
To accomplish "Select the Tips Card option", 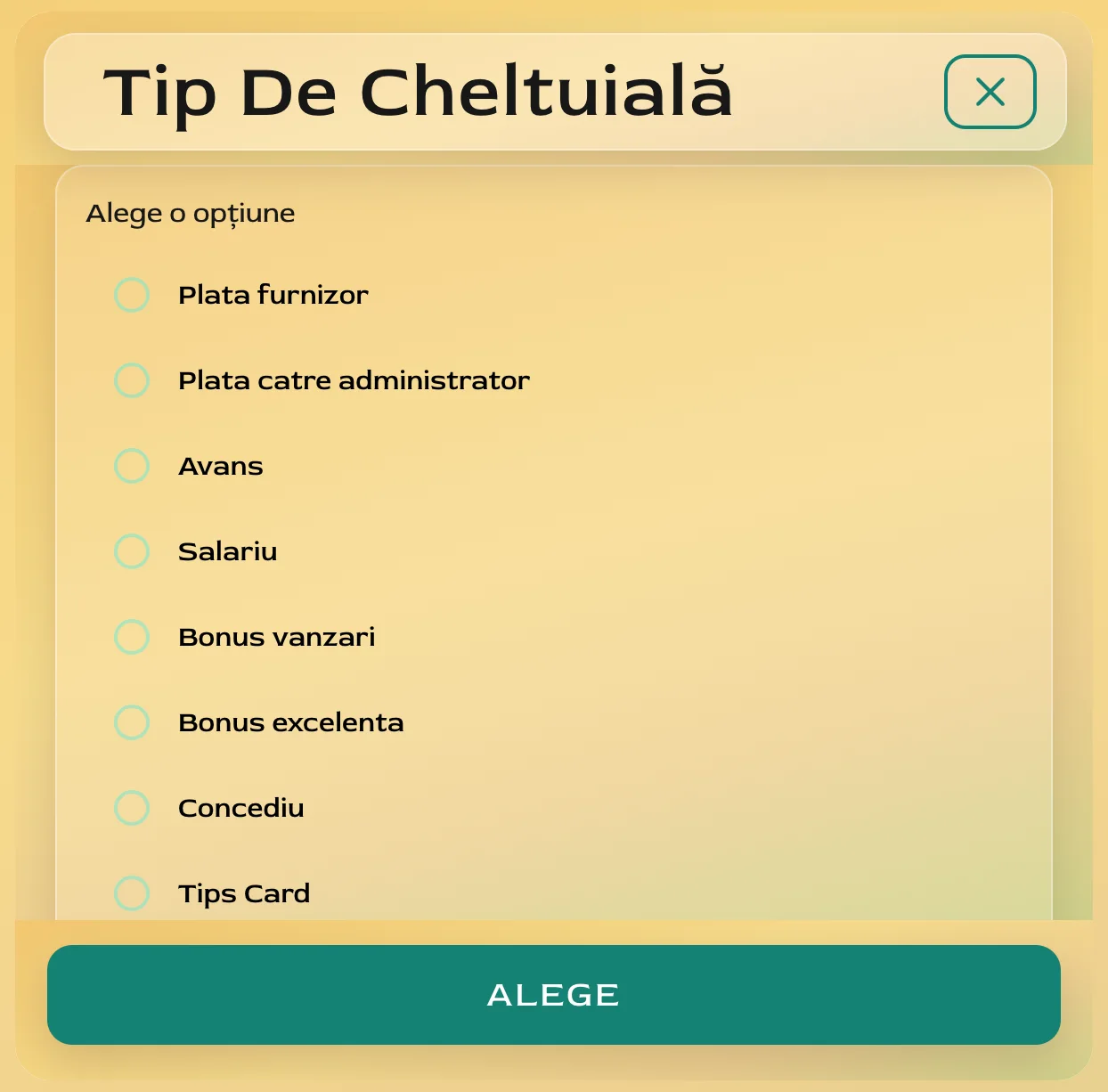I will click(132, 893).
